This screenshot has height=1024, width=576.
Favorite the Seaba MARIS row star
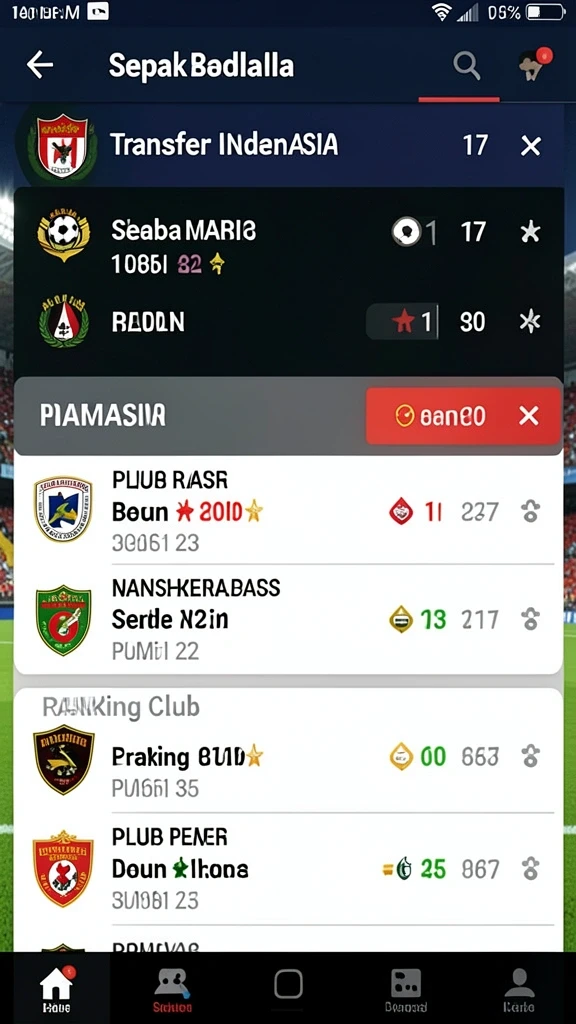pyautogui.click(x=530, y=231)
